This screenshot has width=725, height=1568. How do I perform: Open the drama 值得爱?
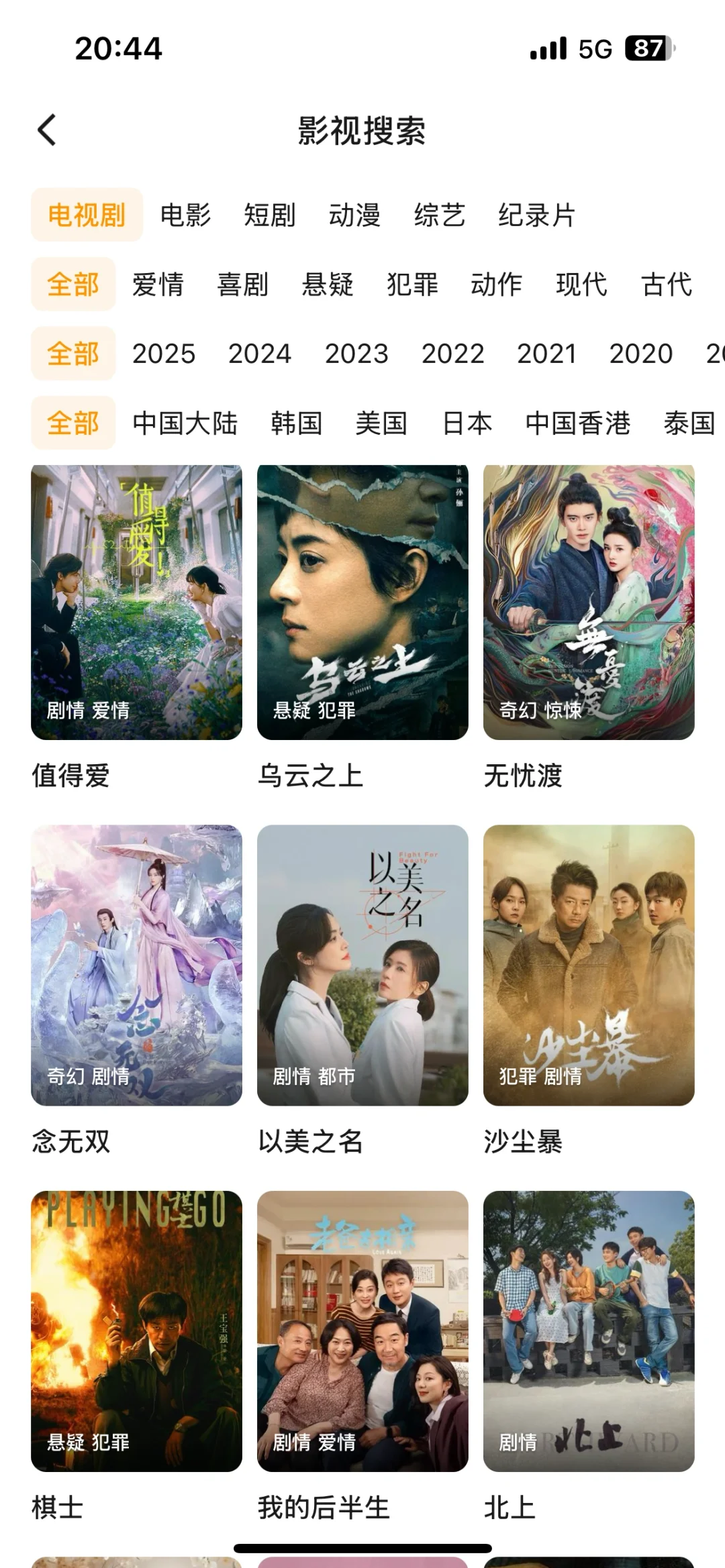coord(136,602)
